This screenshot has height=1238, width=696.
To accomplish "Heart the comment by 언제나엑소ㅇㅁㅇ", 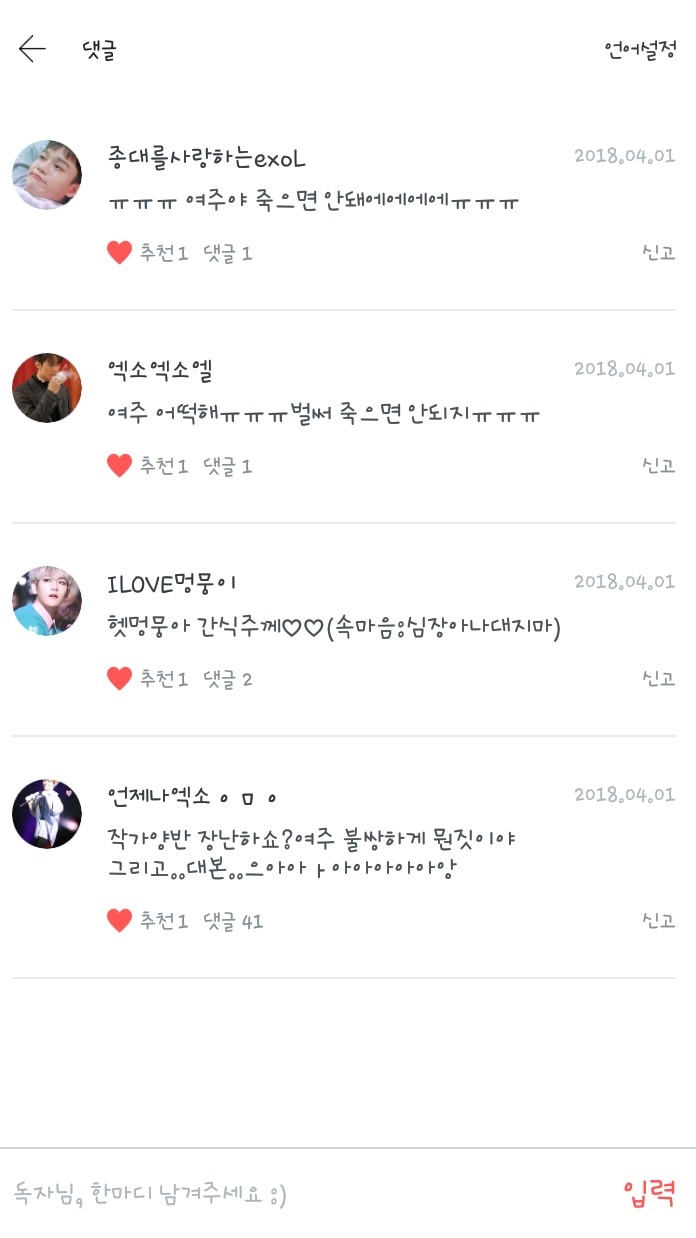I will (x=120, y=921).
